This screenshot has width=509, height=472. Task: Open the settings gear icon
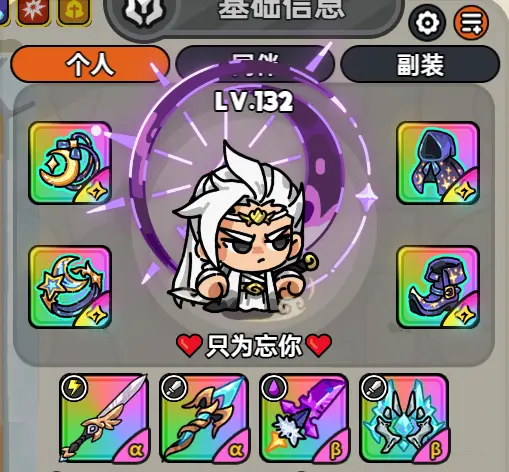427,23
